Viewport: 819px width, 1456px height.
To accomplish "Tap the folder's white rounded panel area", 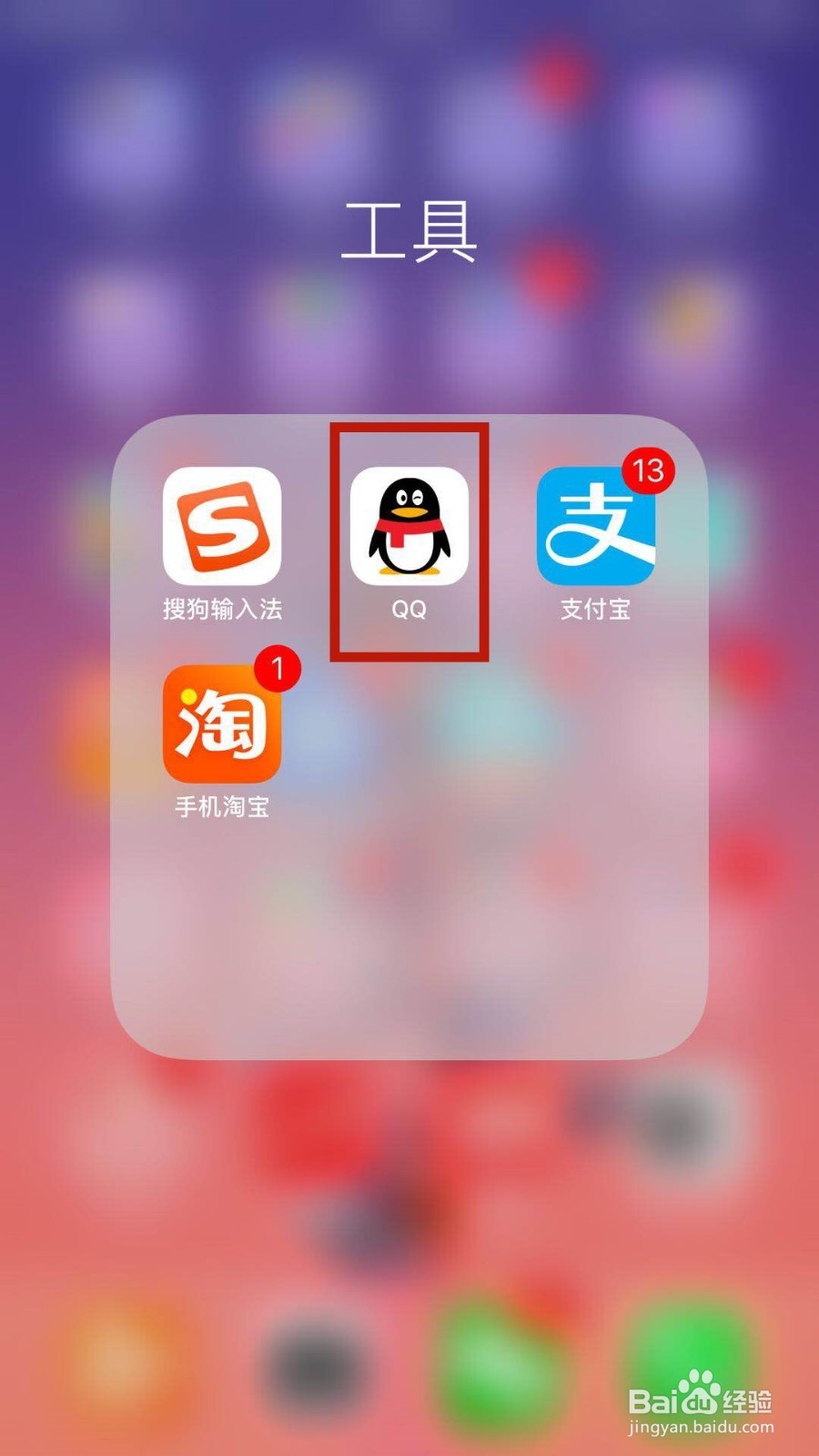I will [409, 955].
